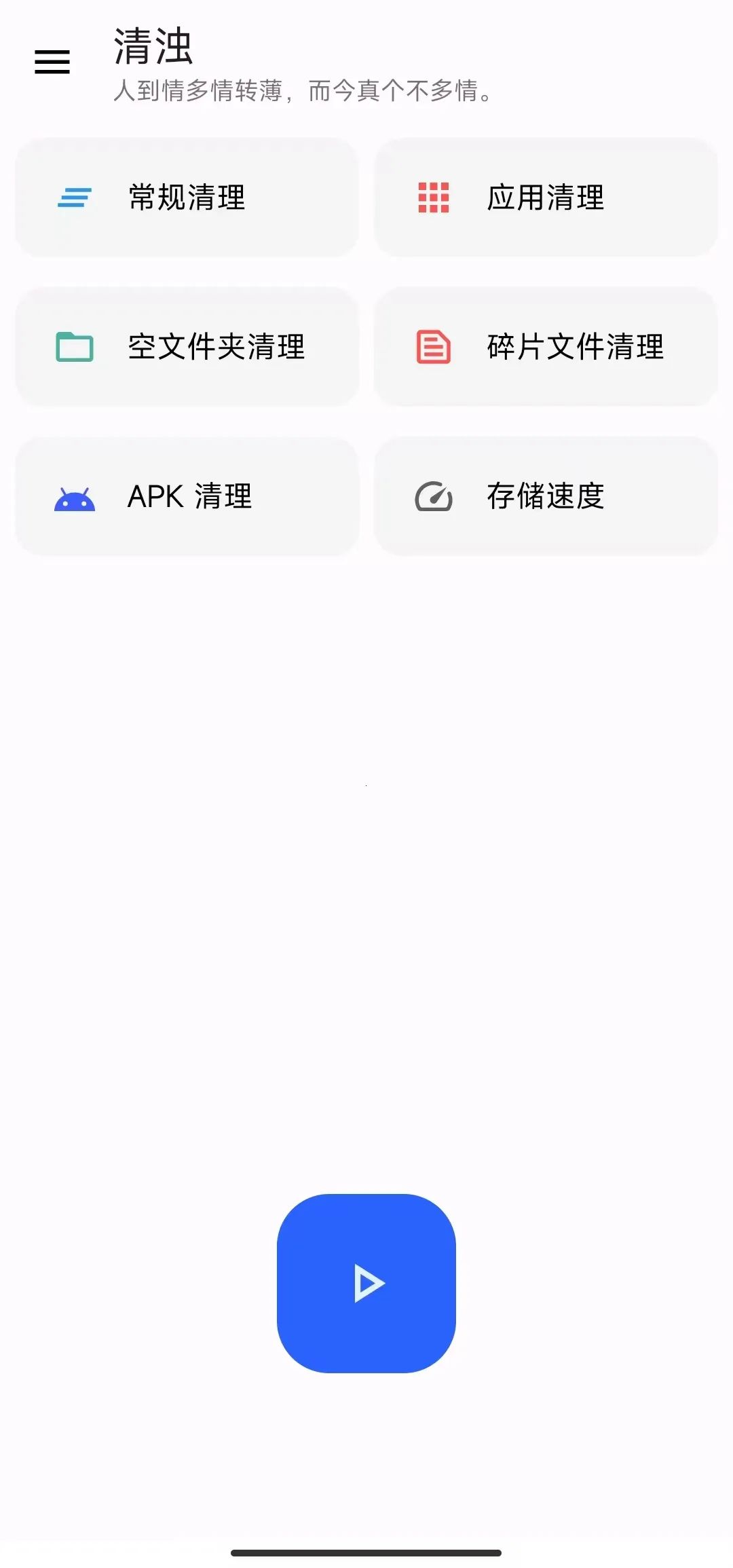This screenshot has width=733, height=1568.
Task: Tap the blue play button to start cleaning
Action: tap(366, 1283)
